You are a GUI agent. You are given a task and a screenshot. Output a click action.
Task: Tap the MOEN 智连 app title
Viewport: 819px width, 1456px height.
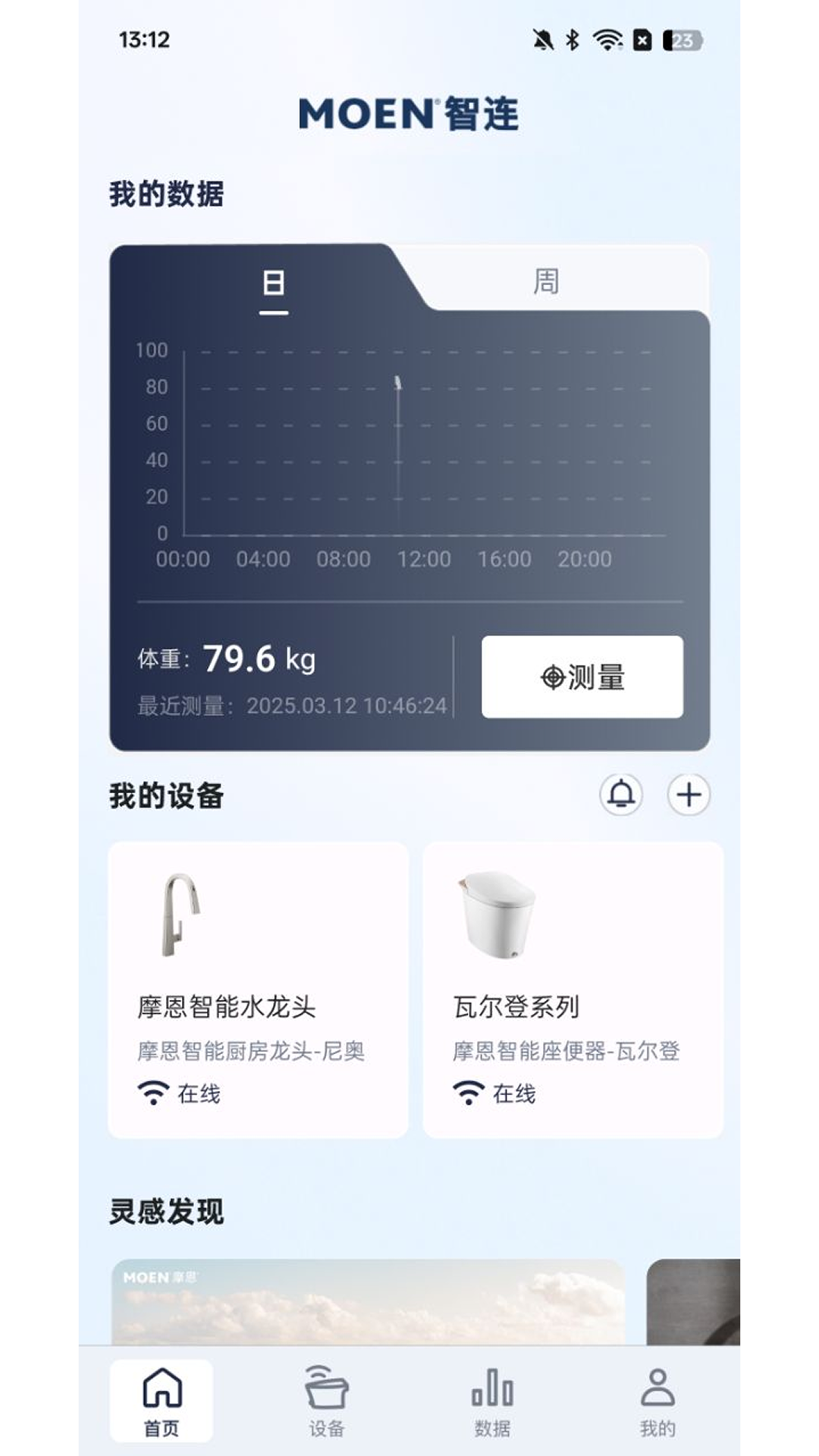point(409,114)
